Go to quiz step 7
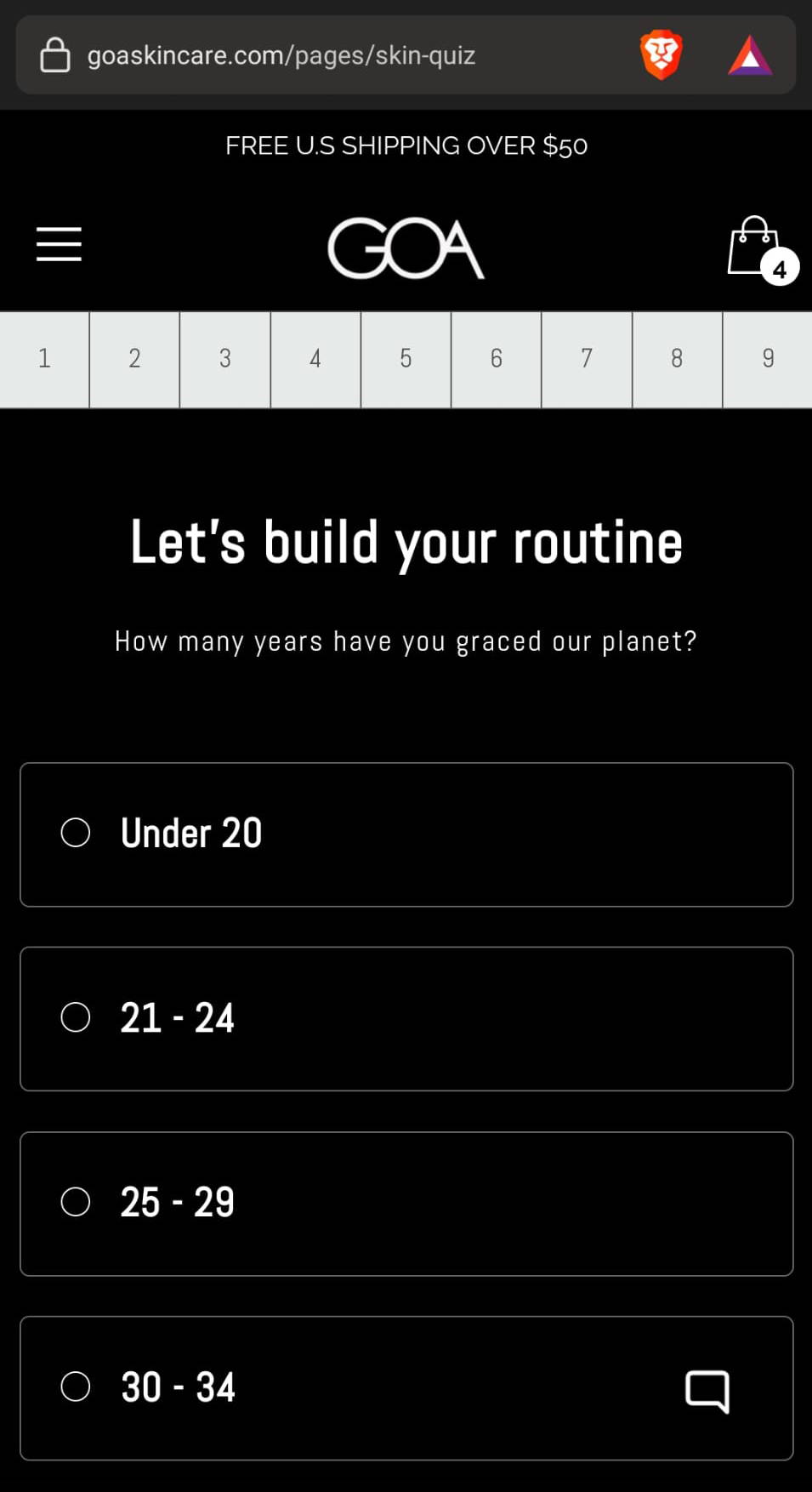 (587, 359)
